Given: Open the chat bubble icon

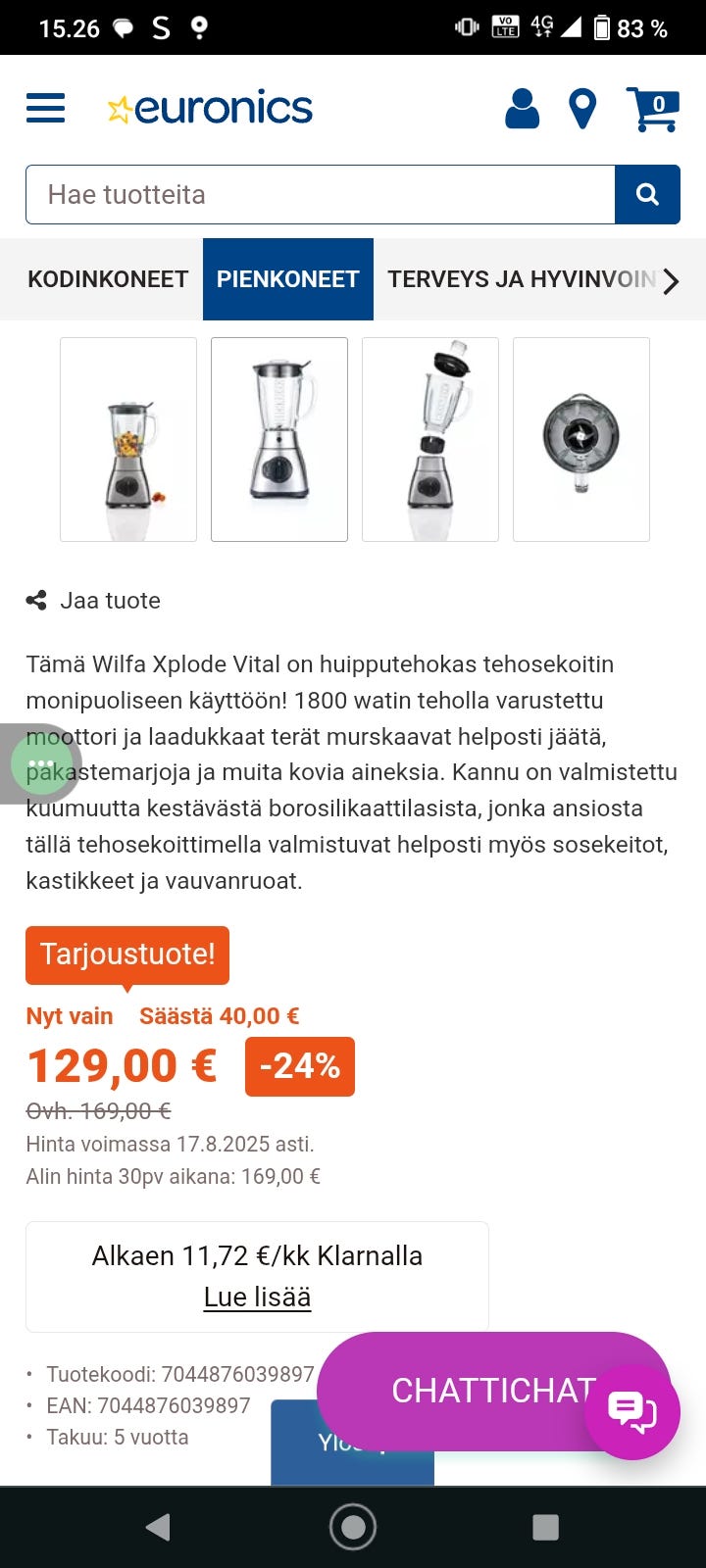Looking at the screenshot, I should coord(630,1410).
